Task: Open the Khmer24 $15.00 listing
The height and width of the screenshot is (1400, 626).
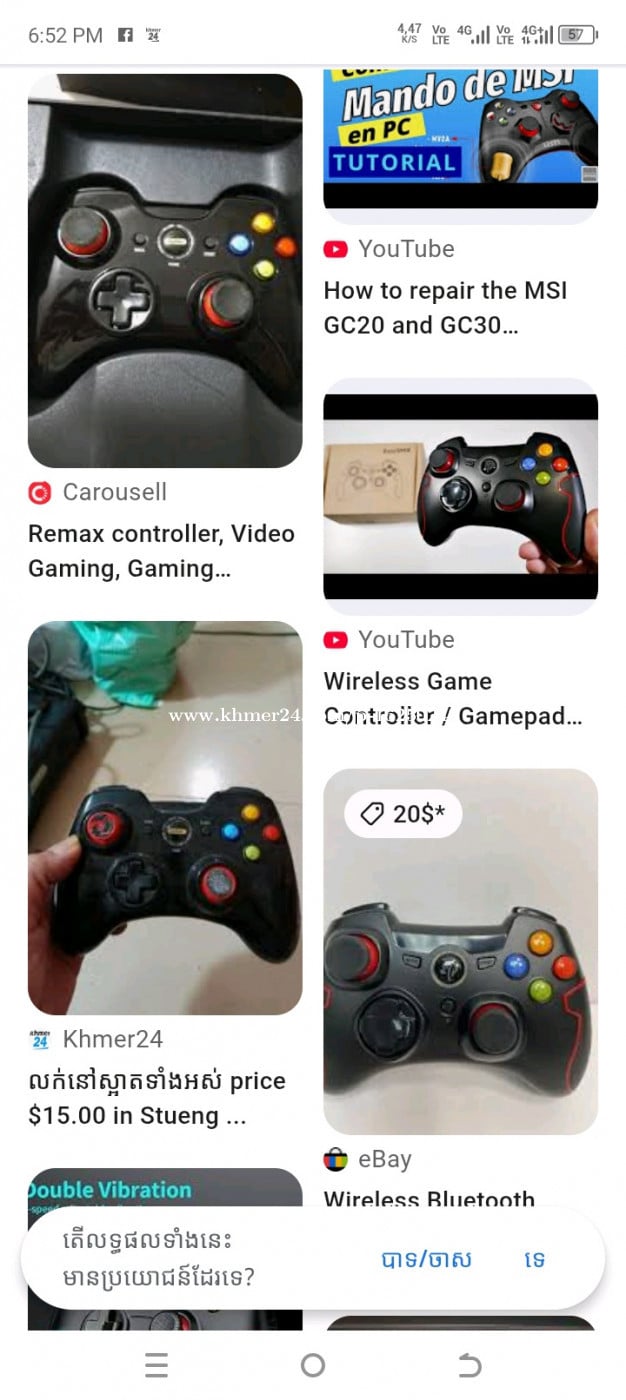Action: point(165,818)
